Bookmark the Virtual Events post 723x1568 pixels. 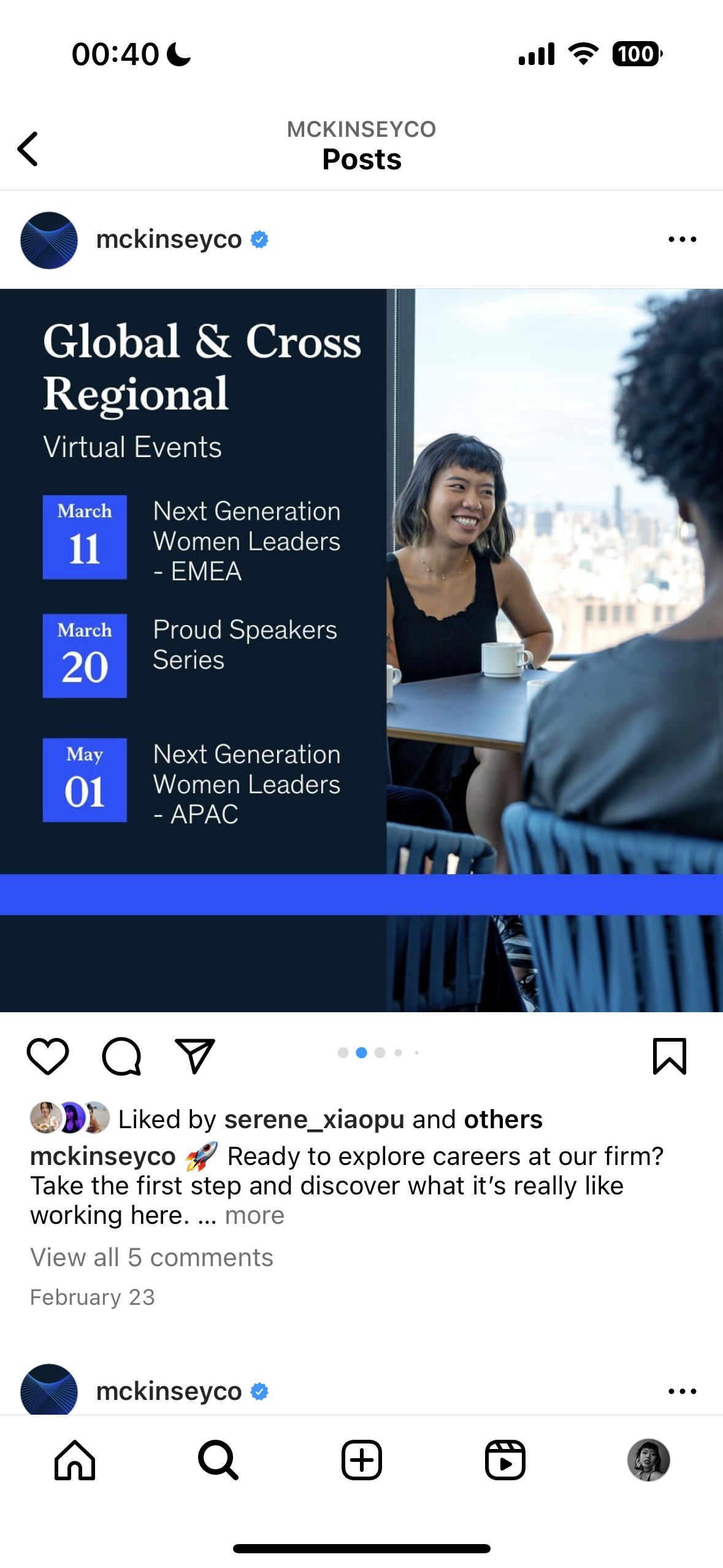click(669, 1056)
